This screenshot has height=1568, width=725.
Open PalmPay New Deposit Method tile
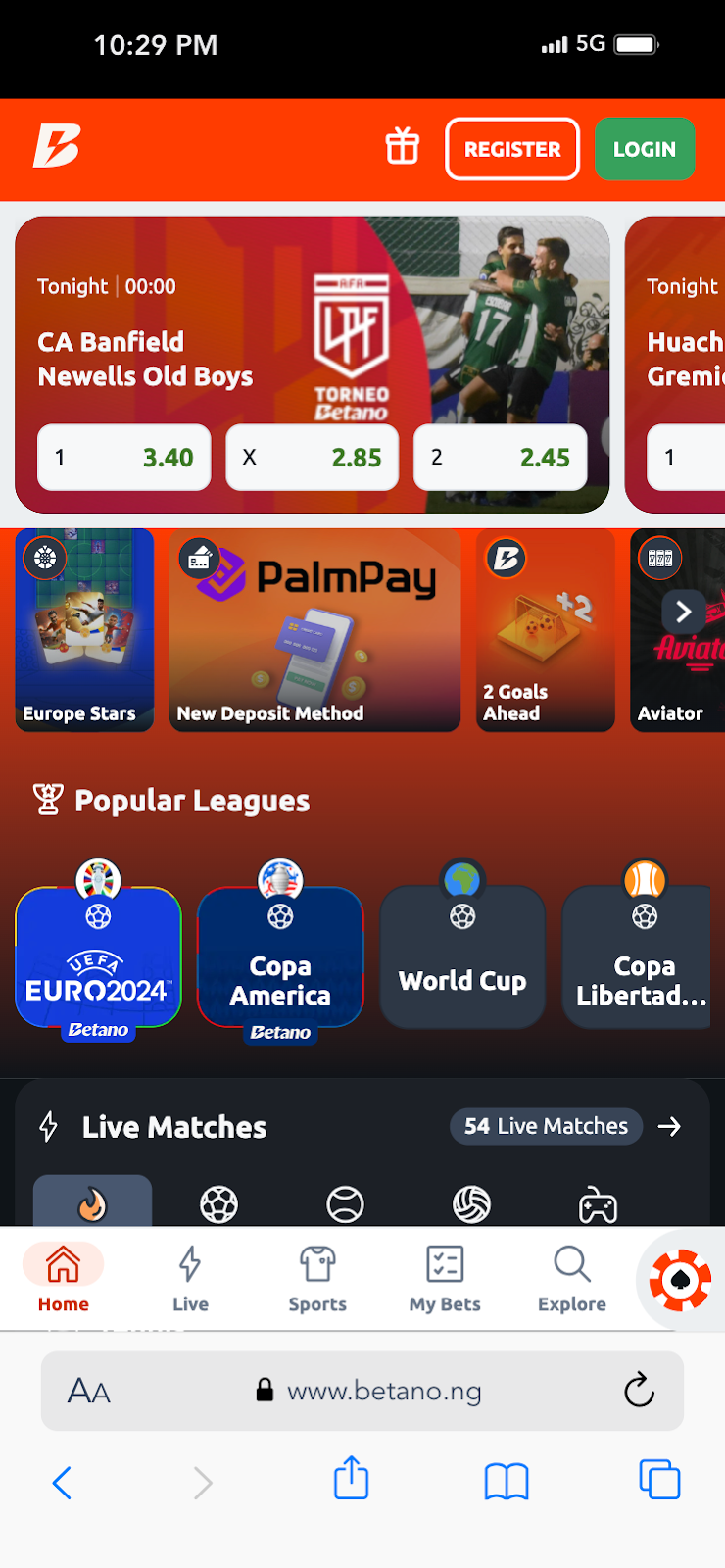click(x=314, y=630)
